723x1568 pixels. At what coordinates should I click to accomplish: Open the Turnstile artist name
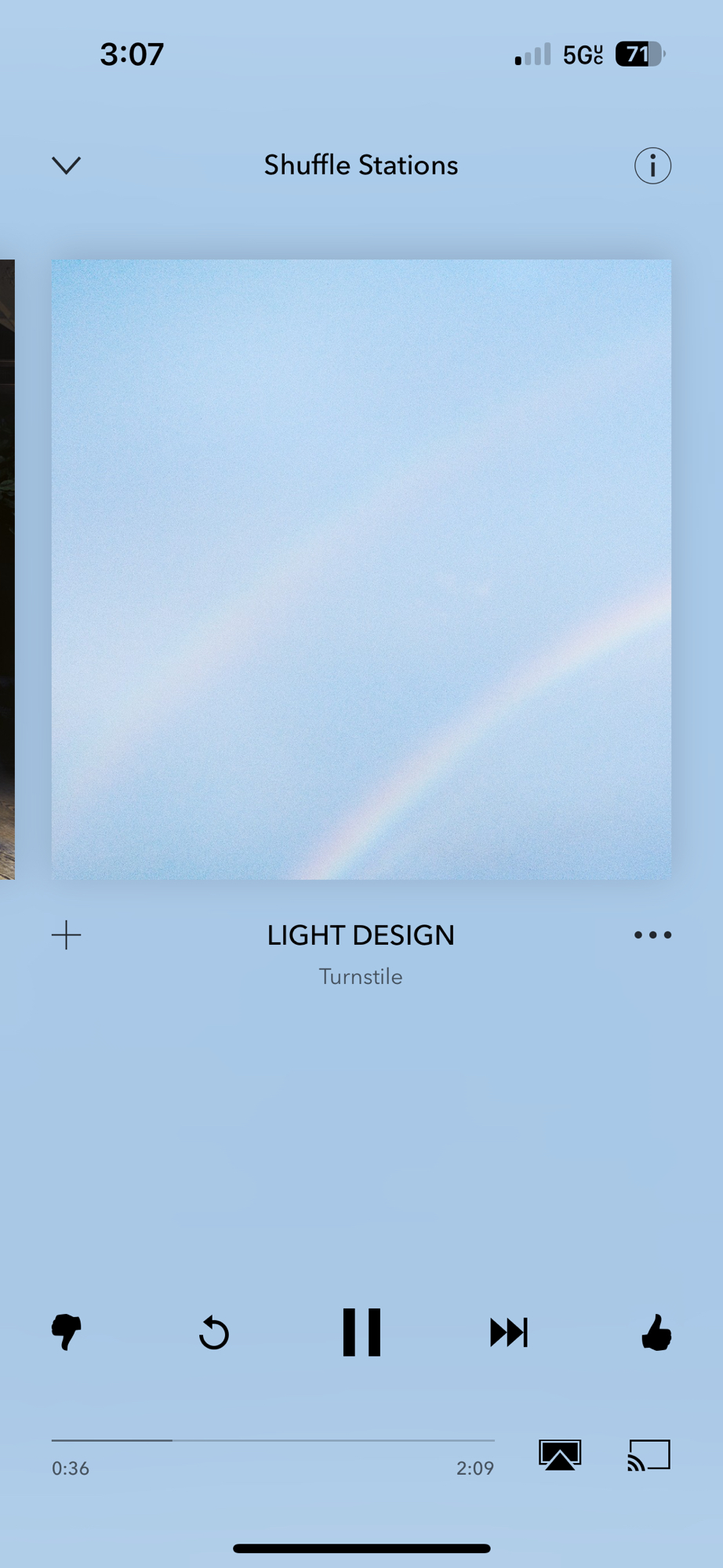coord(361,977)
